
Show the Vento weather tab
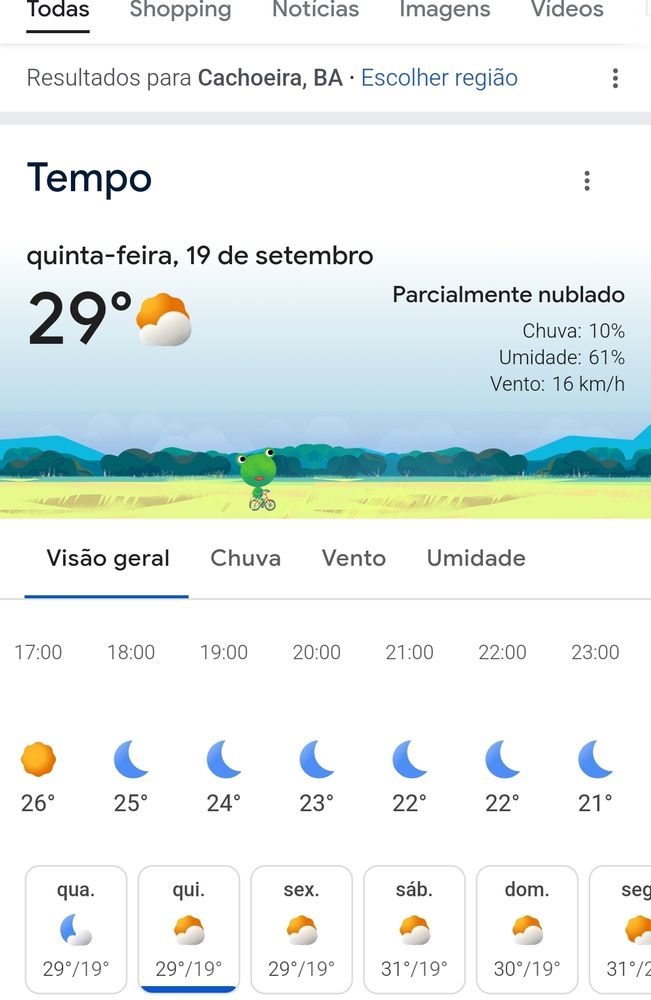[354, 558]
